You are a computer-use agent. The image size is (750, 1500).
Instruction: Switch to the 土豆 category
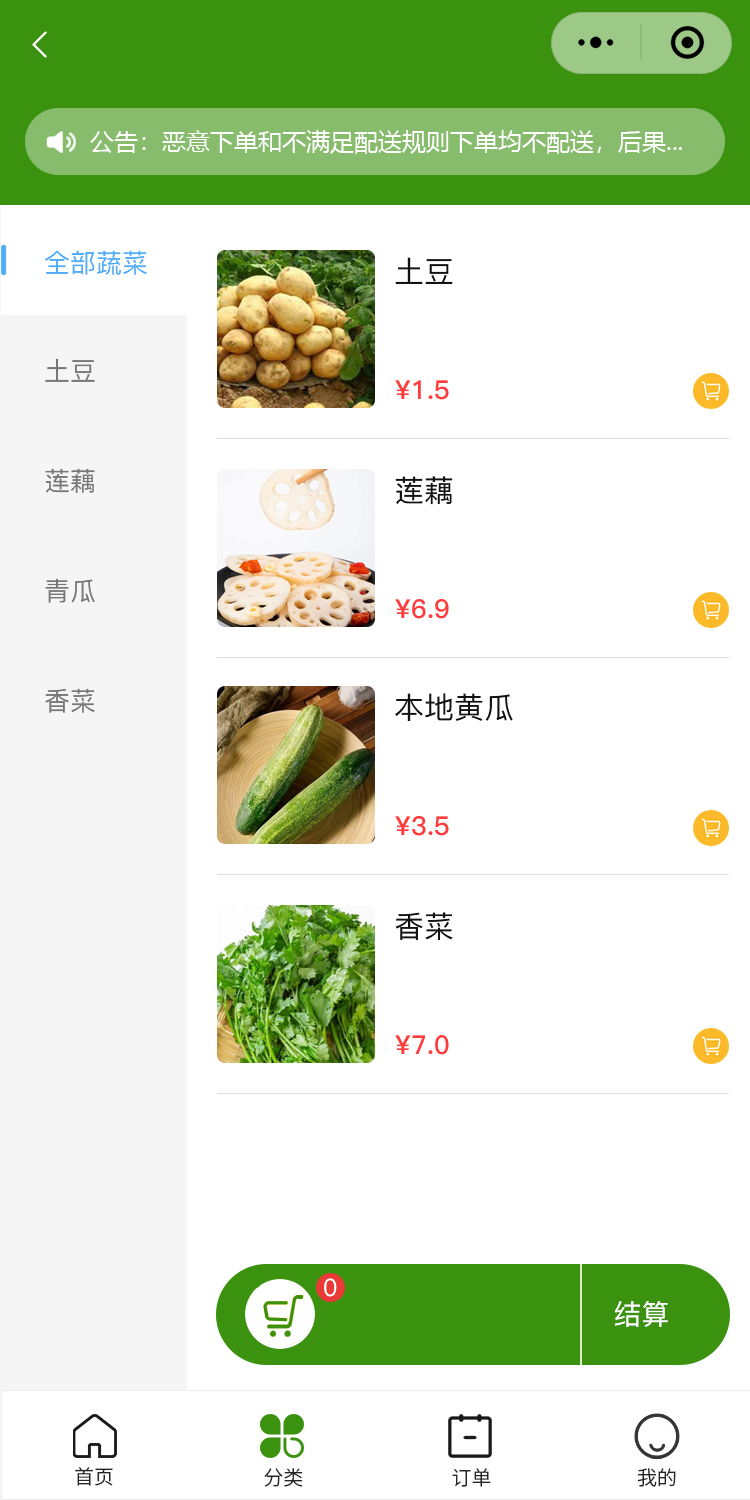(x=70, y=372)
